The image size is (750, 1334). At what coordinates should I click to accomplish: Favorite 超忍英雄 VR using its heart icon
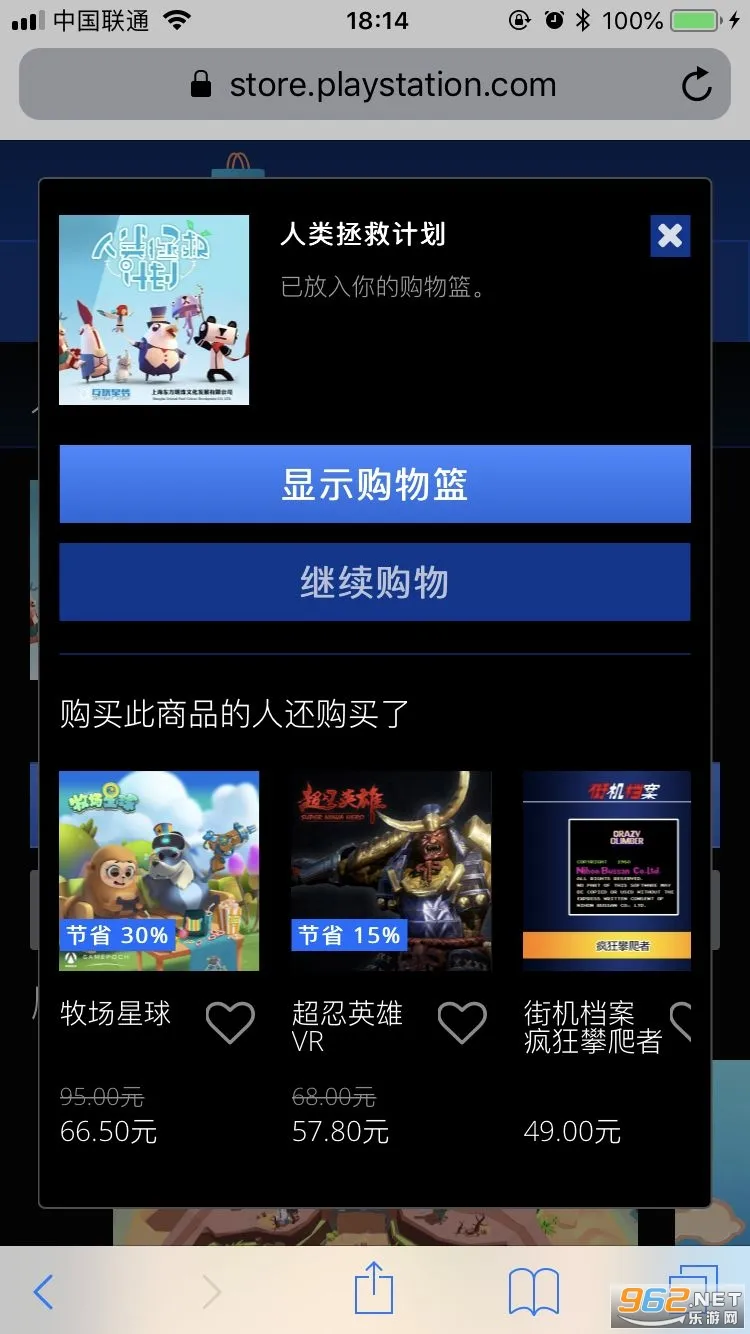click(462, 1021)
